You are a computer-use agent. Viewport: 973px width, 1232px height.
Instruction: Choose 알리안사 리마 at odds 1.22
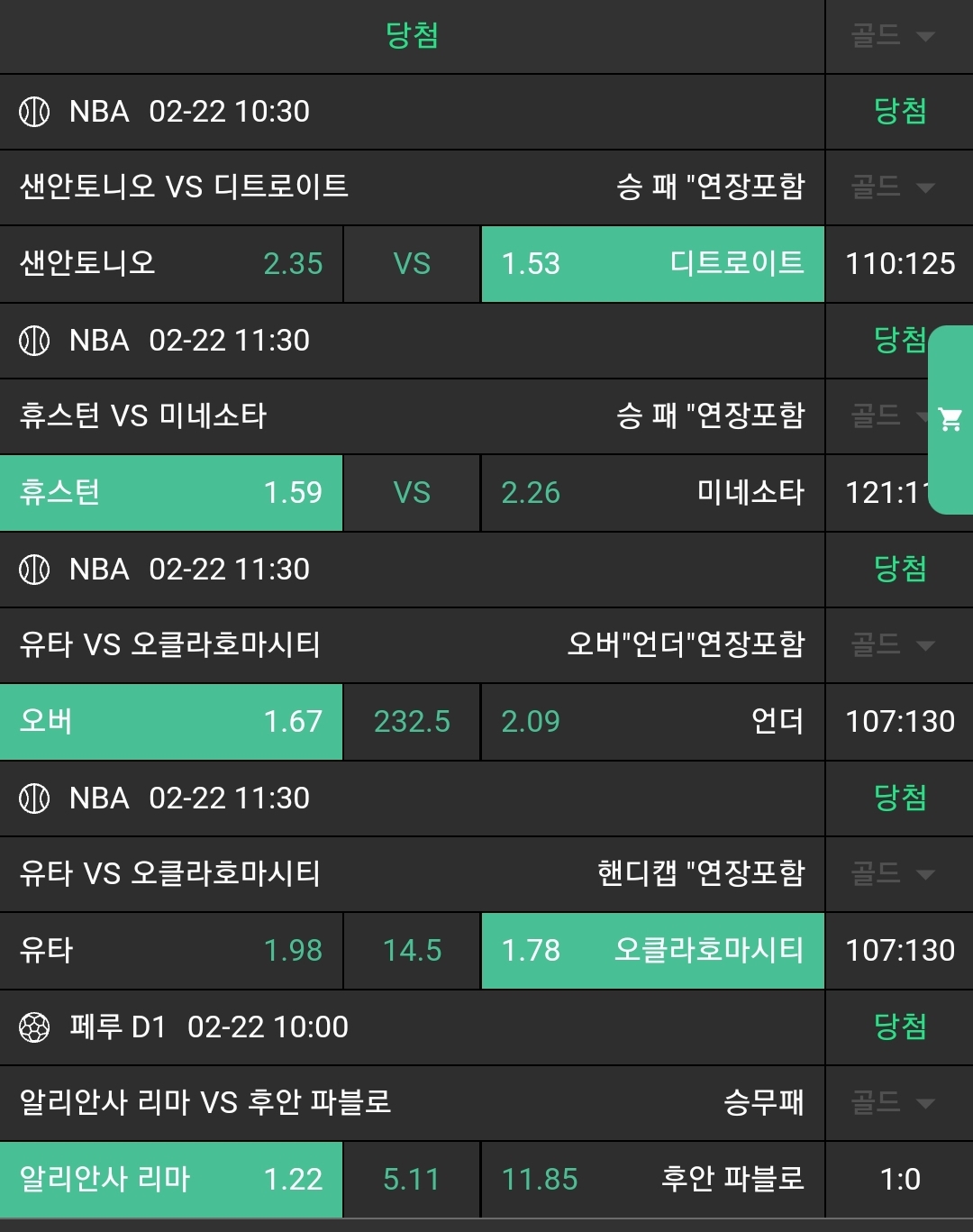171,1180
